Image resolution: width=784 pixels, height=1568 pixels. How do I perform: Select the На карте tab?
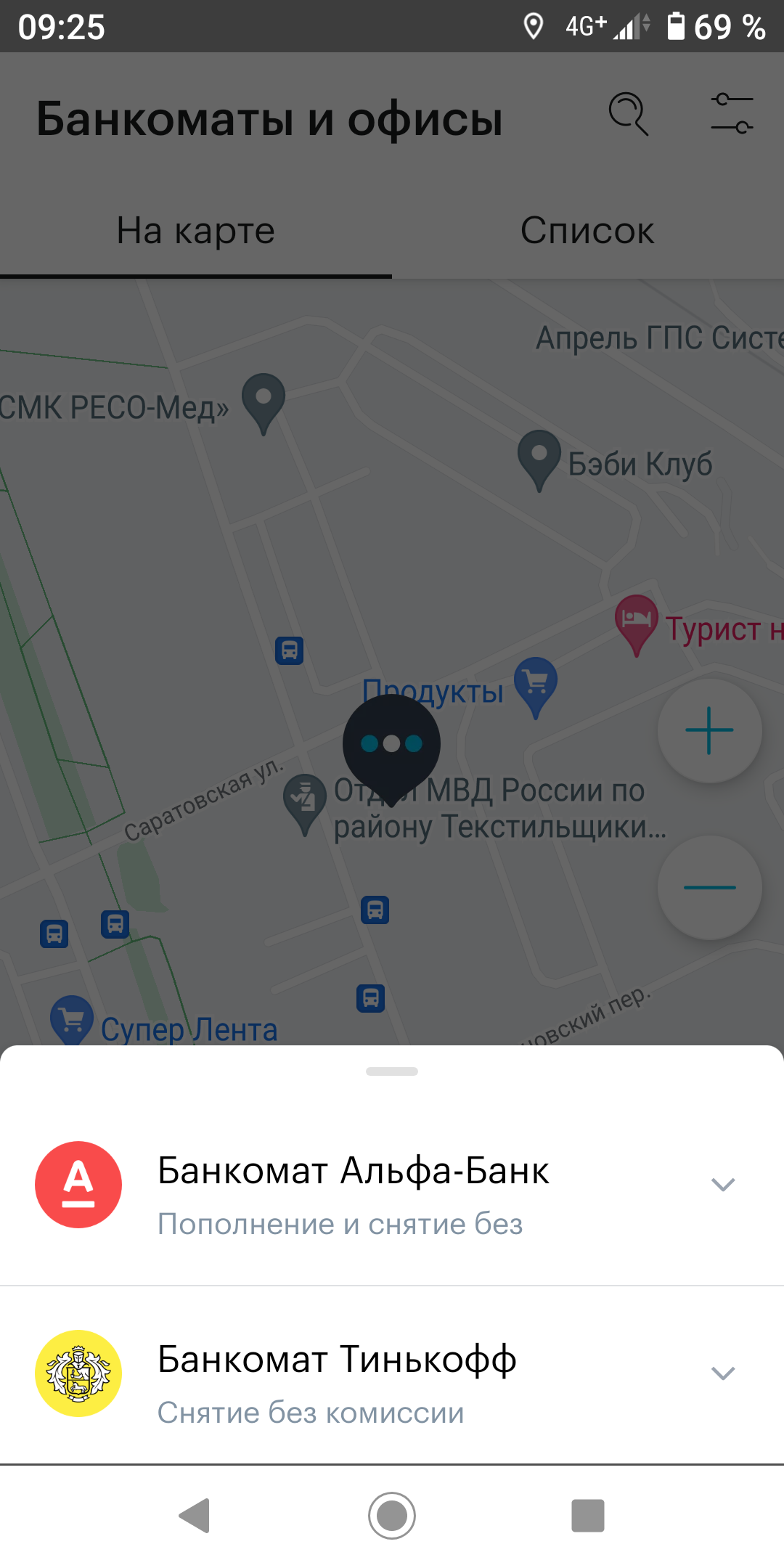pyautogui.click(x=196, y=231)
